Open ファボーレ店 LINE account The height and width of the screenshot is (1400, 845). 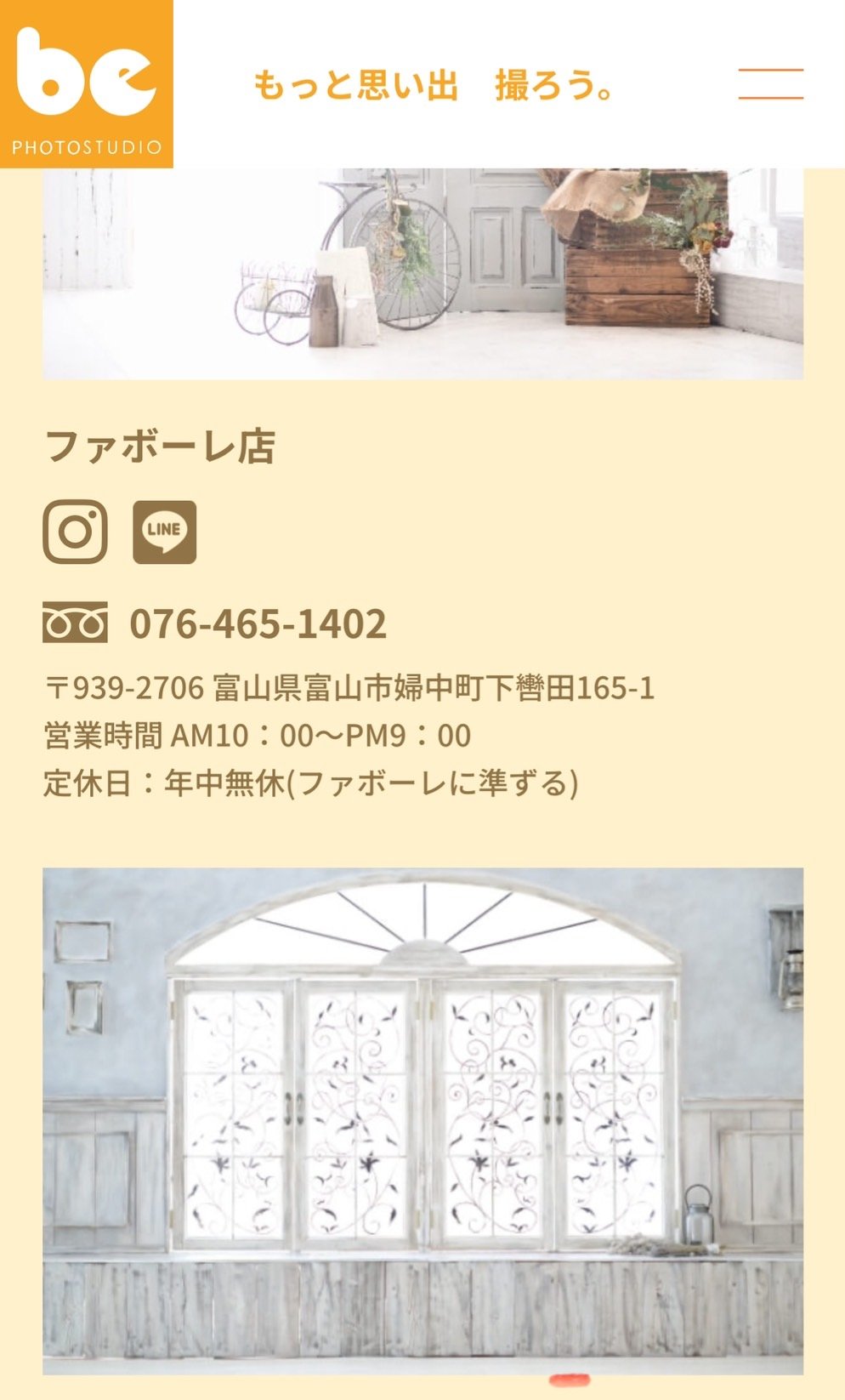point(164,532)
